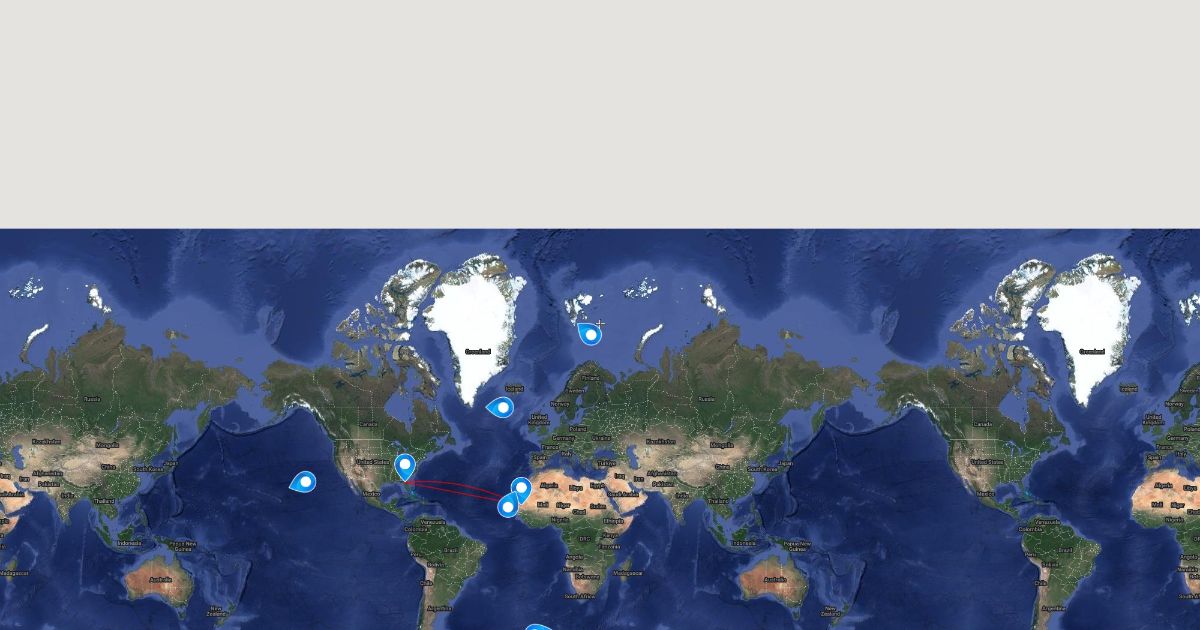1200x630 pixels.
Task: Open the marker on the US southeast coast
Action: point(405,466)
